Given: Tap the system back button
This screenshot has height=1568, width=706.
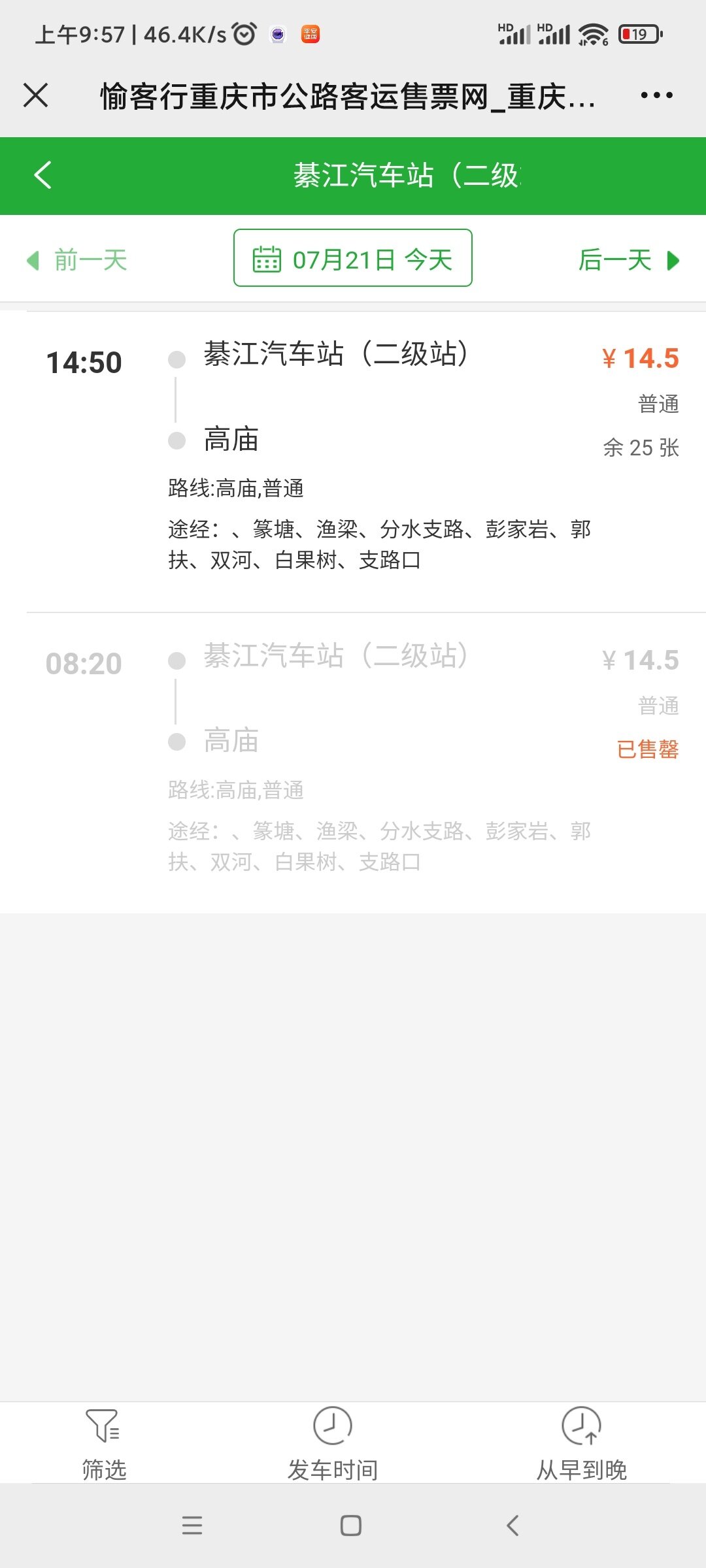Looking at the screenshot, I should (513, 1526).
